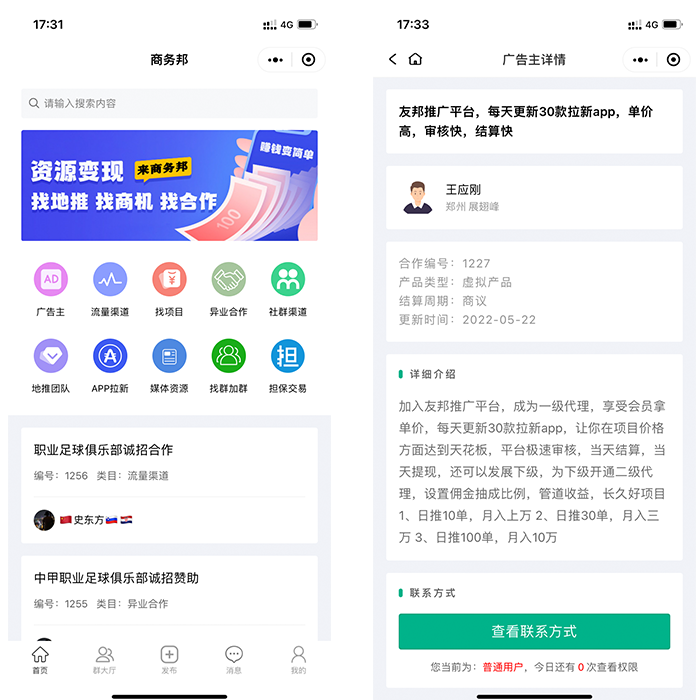Open the 资源变现 promotional banner
This screenshot has height=700, width=700.
pyautogui.click(x=169, y=185)
